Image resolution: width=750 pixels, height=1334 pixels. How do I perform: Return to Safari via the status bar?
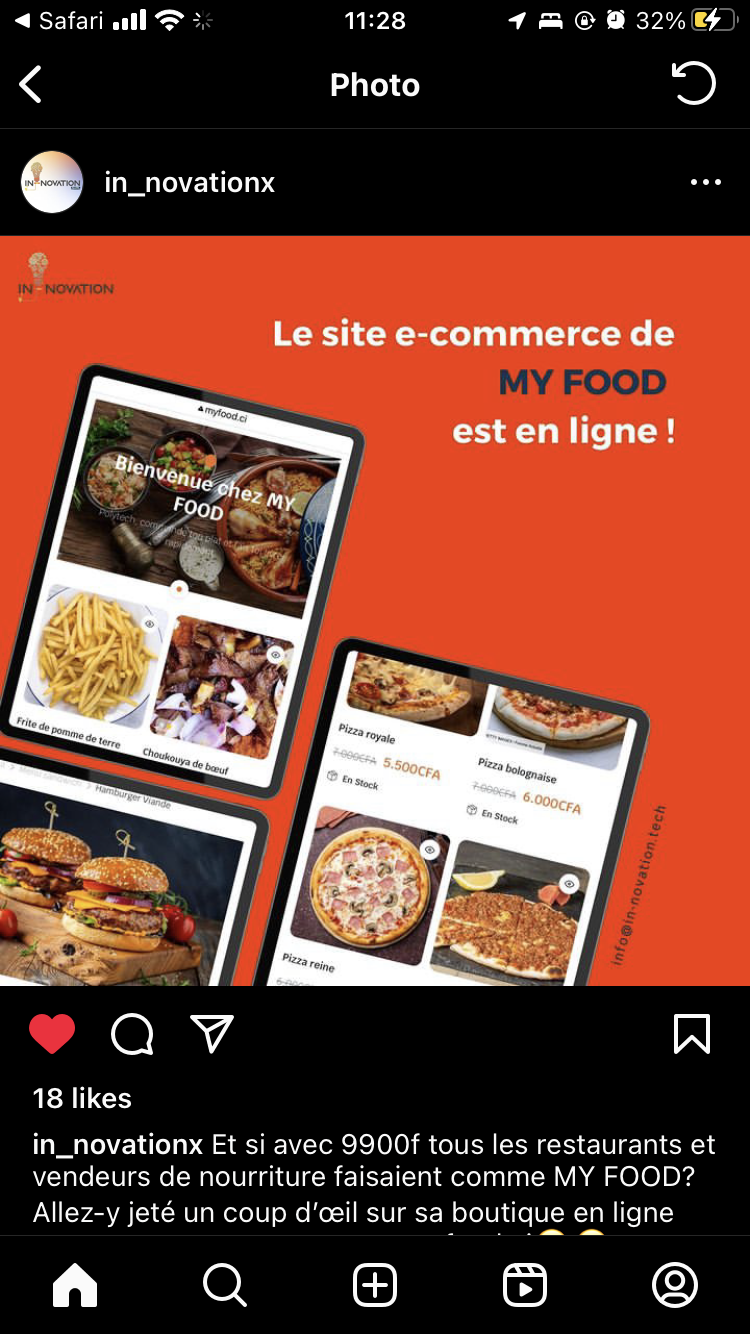pos(62,21)
